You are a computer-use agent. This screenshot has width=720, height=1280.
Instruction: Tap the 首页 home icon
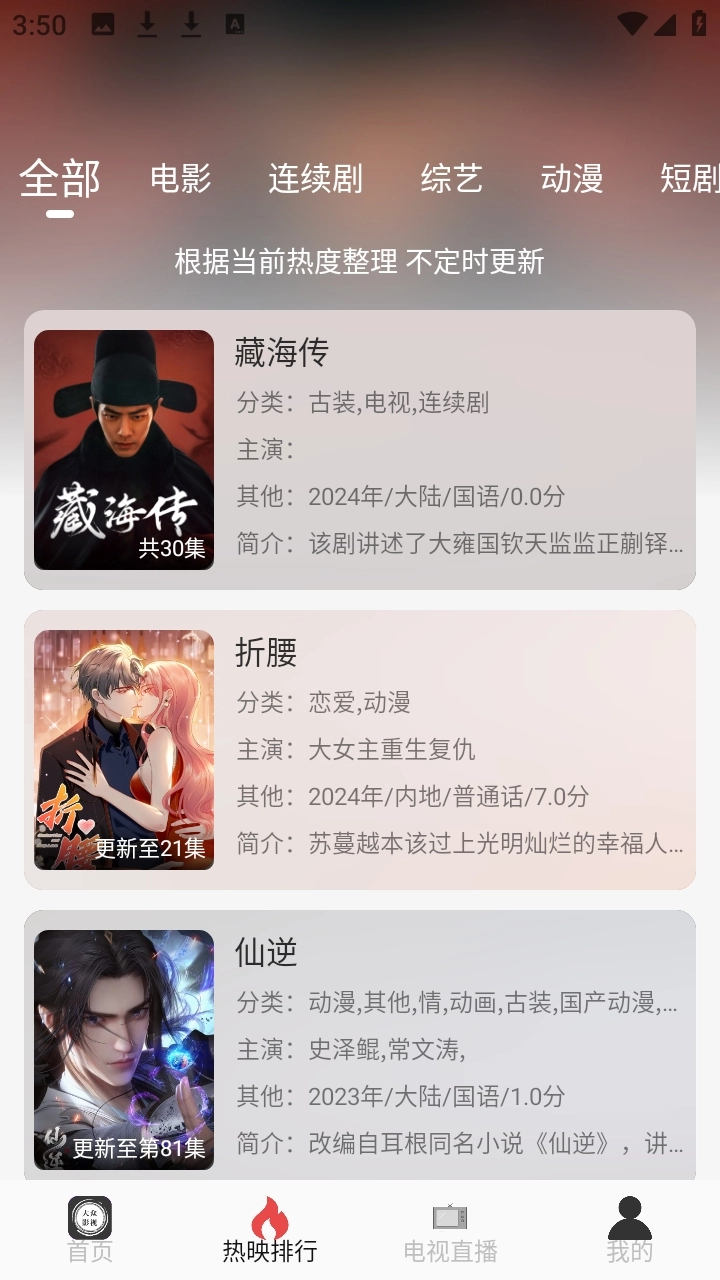pos(88,1218)
